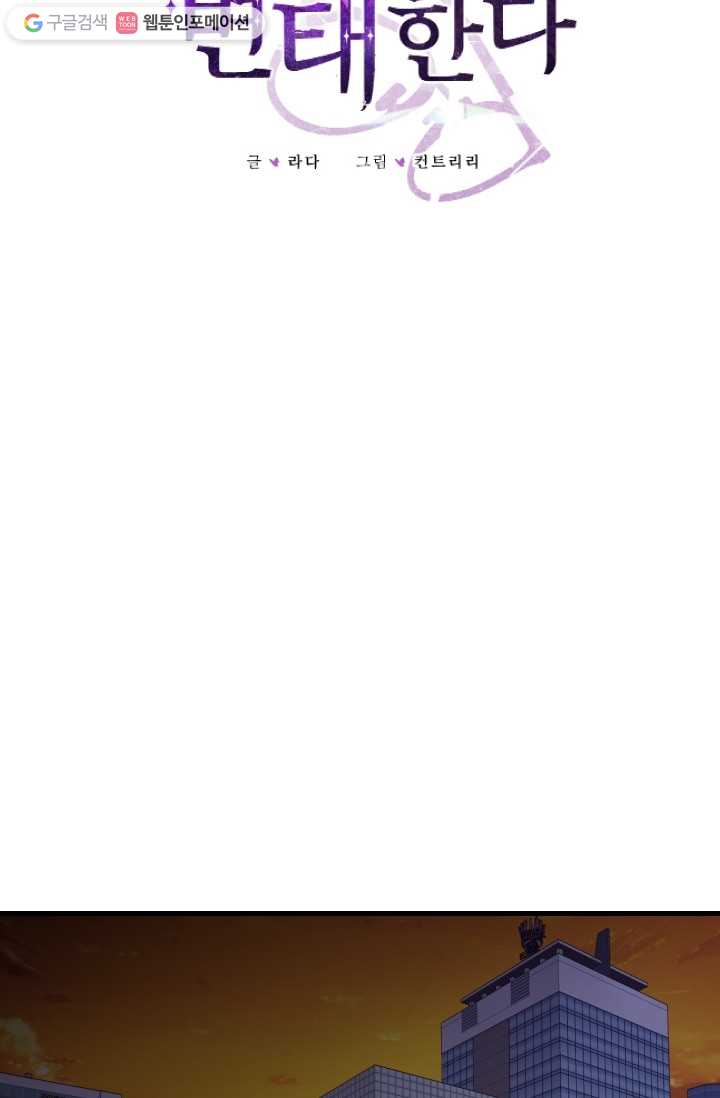Open the 웹툰인포메이션 webtoon info button
The width and height of the screenshot is (720, 1098).
[x=183, y=22]
